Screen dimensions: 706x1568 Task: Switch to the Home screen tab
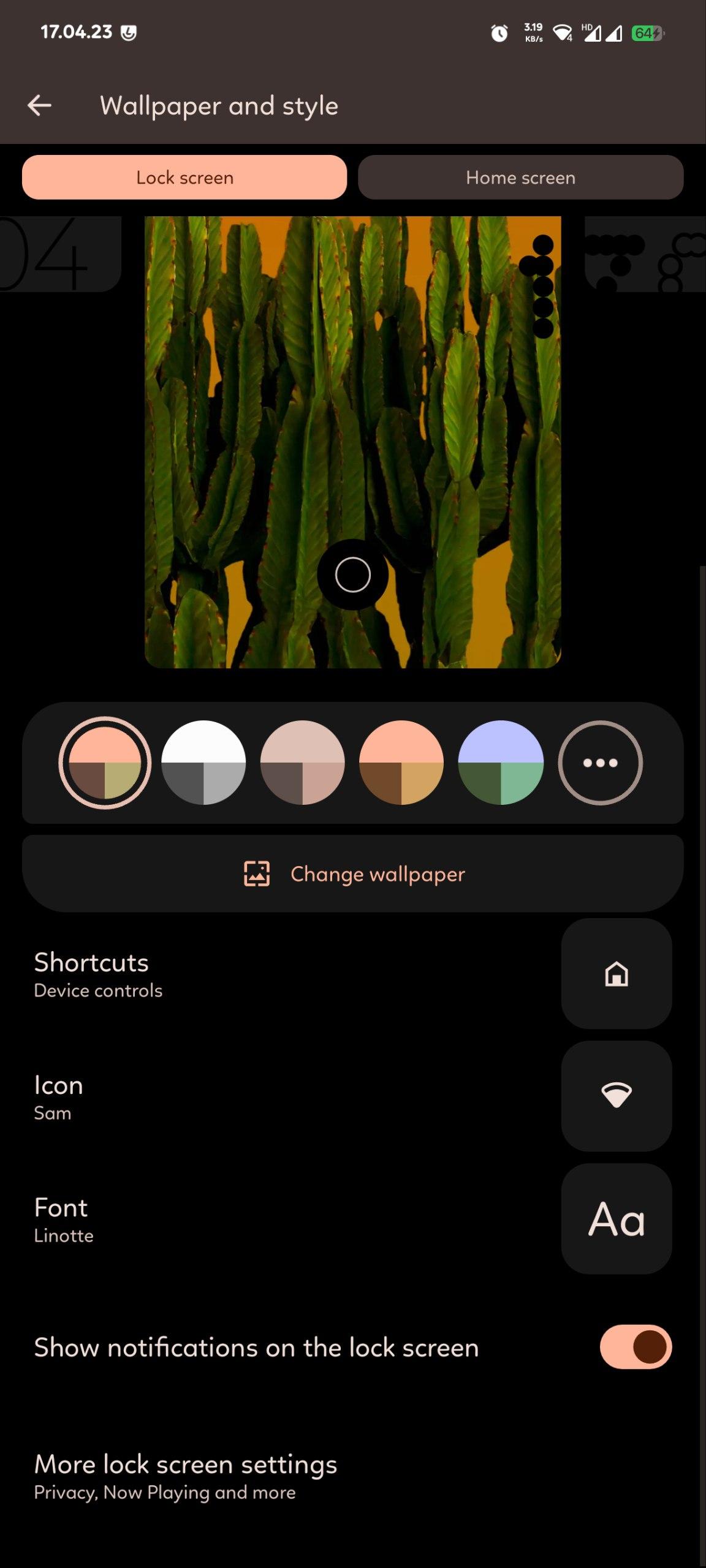[x=520, y=178]
